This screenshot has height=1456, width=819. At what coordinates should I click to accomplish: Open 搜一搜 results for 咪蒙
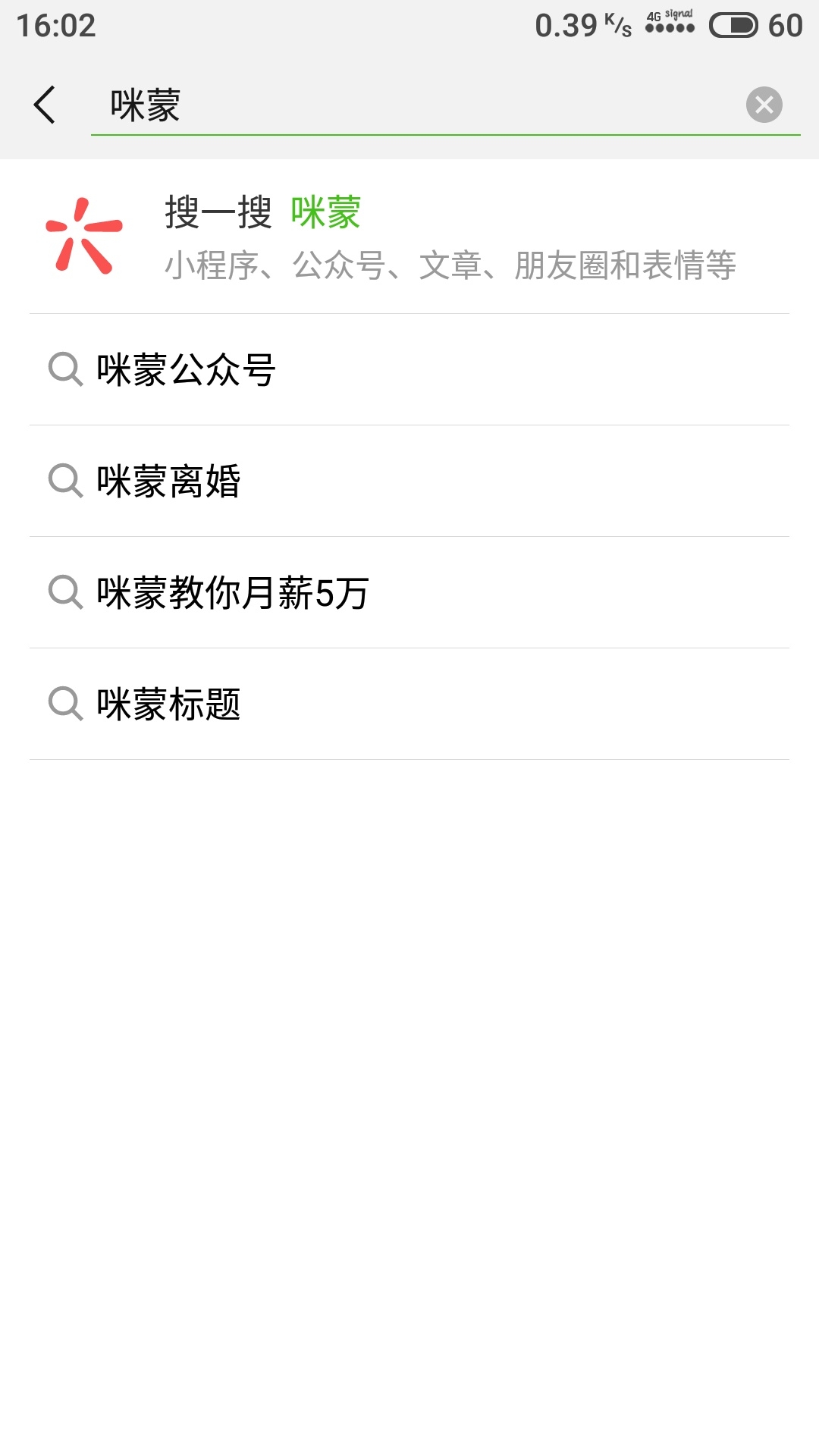tap(409, 237)
